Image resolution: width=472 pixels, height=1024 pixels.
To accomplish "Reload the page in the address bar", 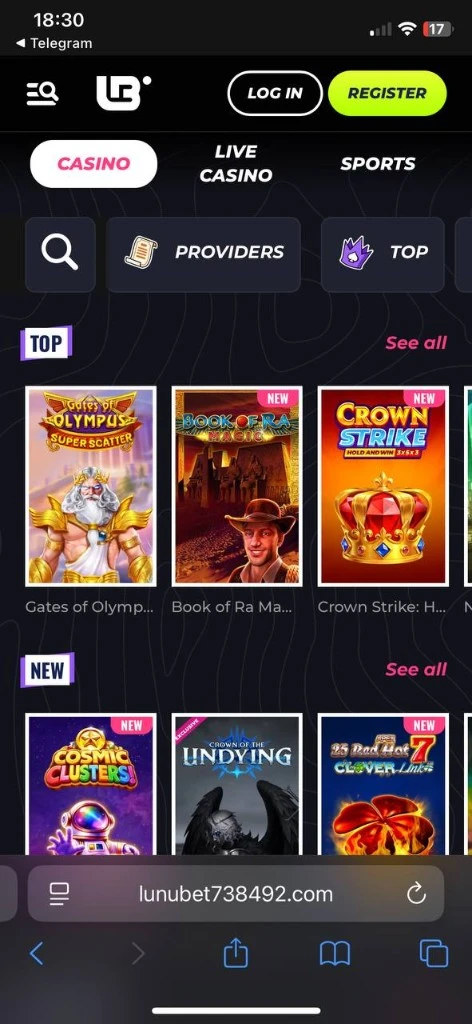I will 416,894.
